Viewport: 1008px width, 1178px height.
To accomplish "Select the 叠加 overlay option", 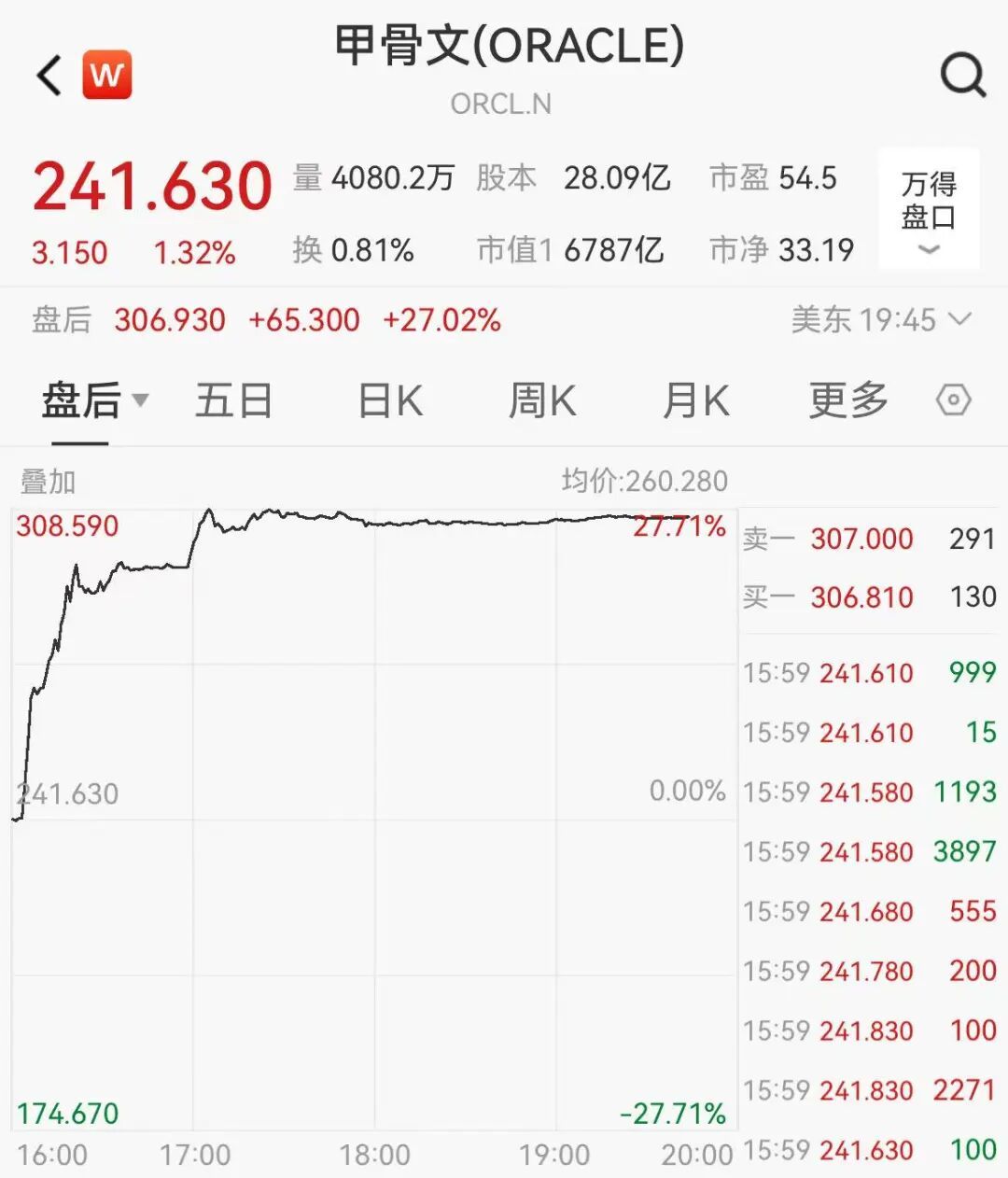I will tap(47, 482).
